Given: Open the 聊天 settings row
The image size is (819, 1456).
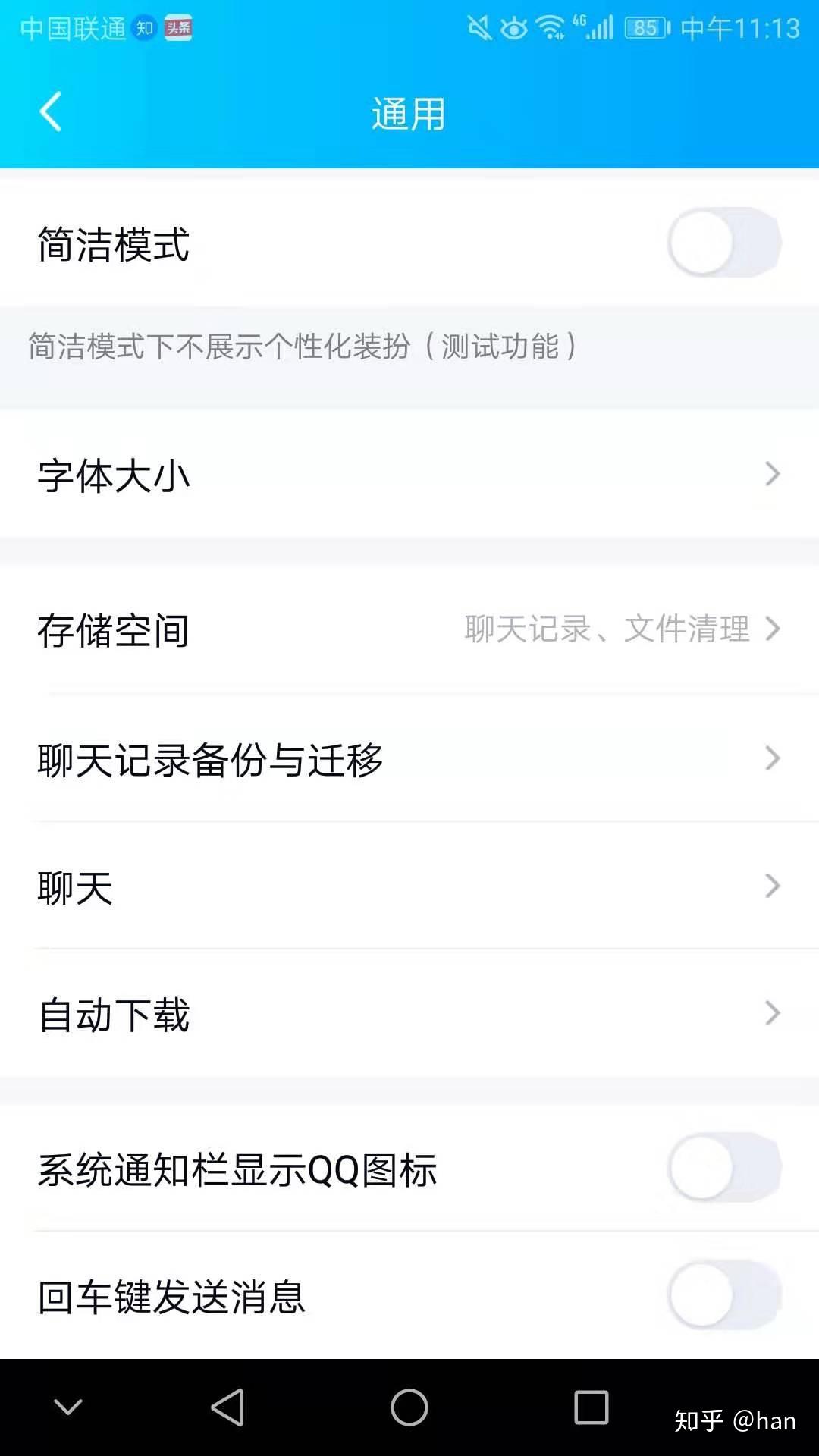Looking at the screenshot, I should coord(409,886).
